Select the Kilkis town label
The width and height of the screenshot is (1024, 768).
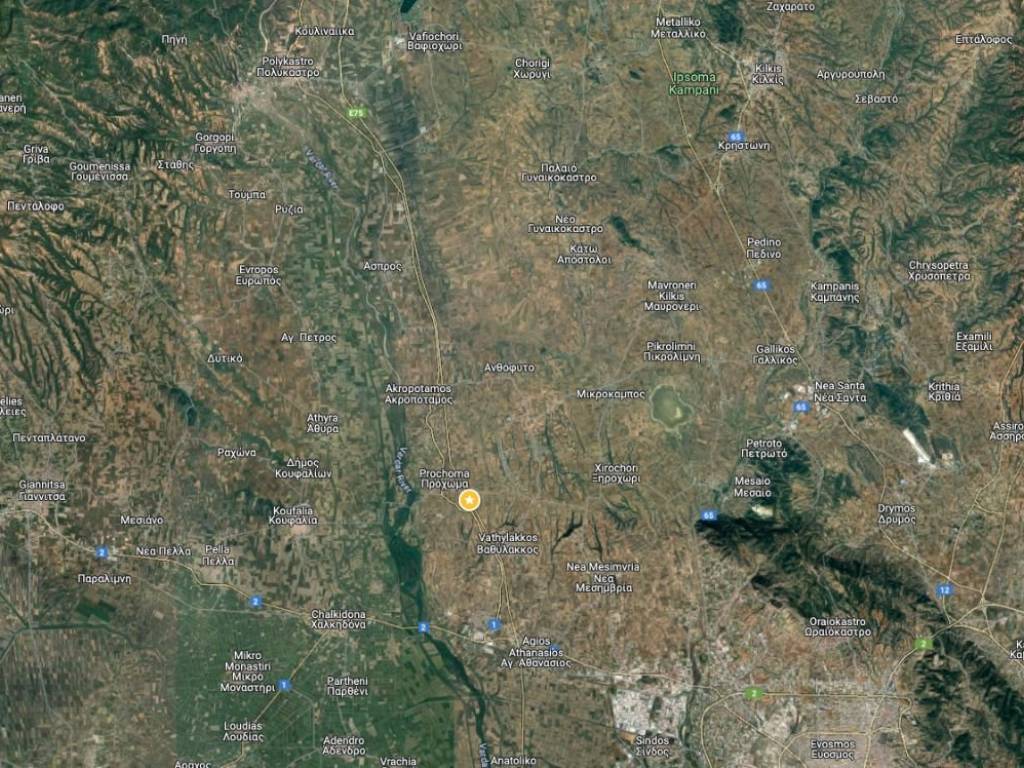tap(768, 73)
